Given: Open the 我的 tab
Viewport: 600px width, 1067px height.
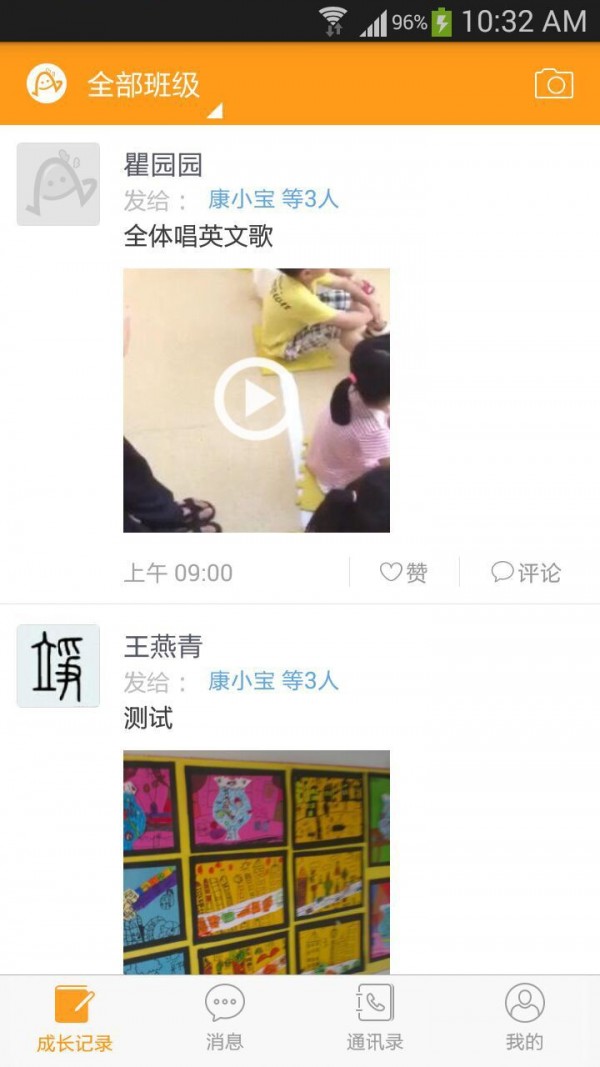Looking at the screenshot, I should [x=524, y=1019].
